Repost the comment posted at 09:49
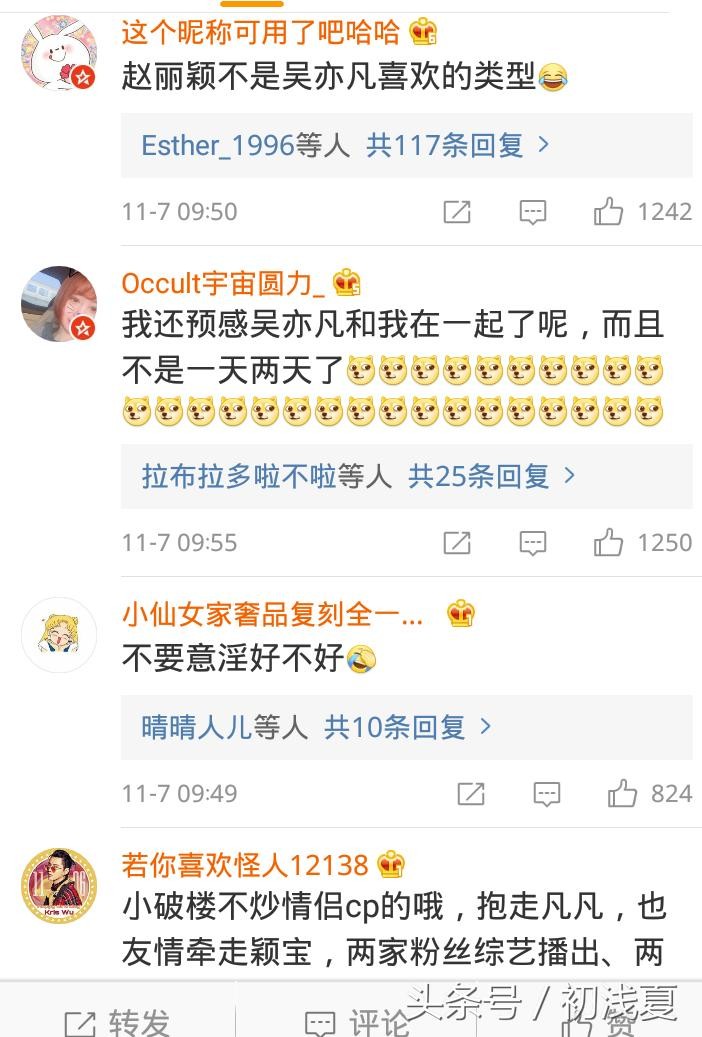The height and width of the screenshot is (1037, 702). coord(471,794)
